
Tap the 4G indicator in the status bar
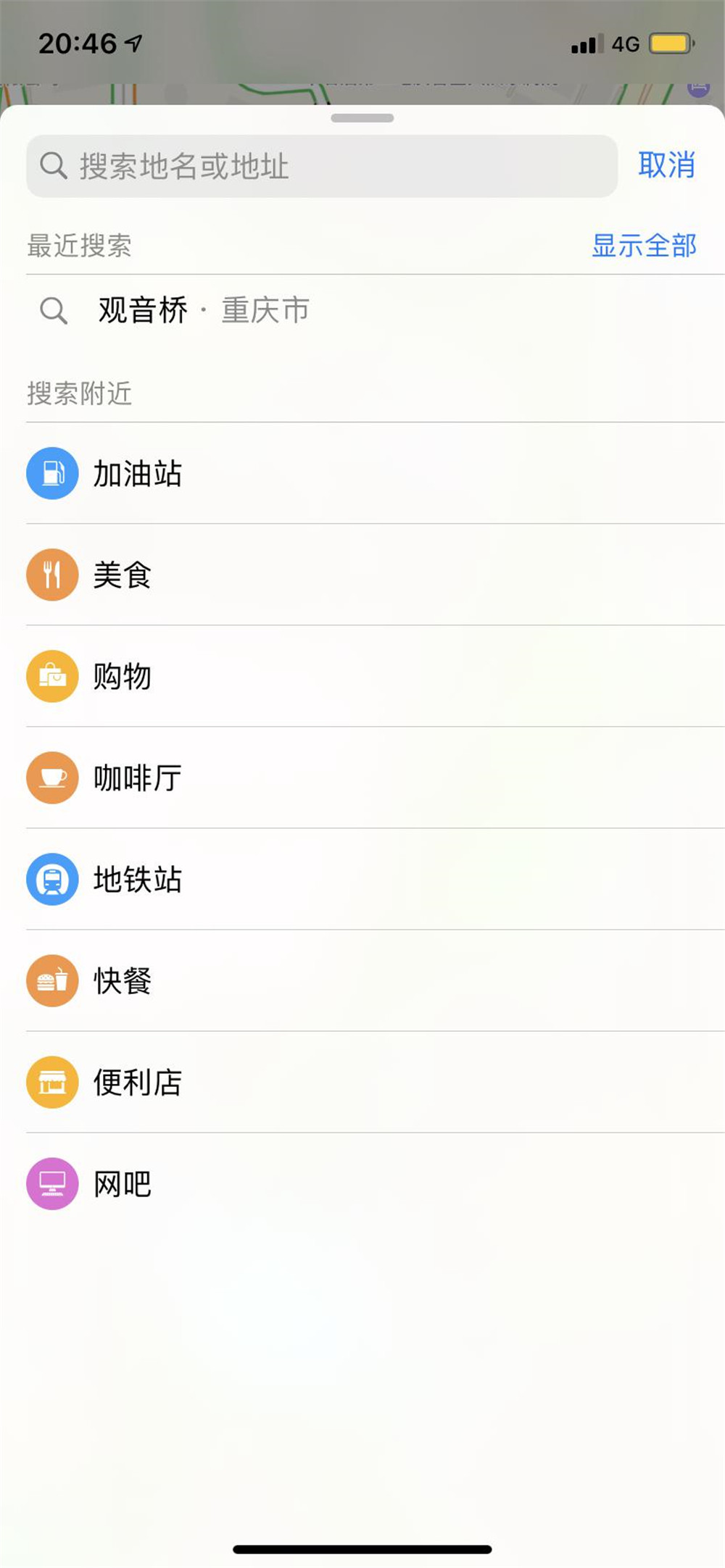[x=628, y=43]
